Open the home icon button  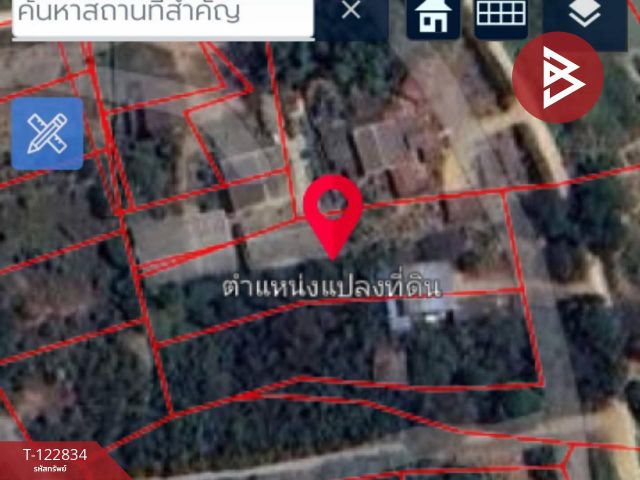tap(433, 17)
